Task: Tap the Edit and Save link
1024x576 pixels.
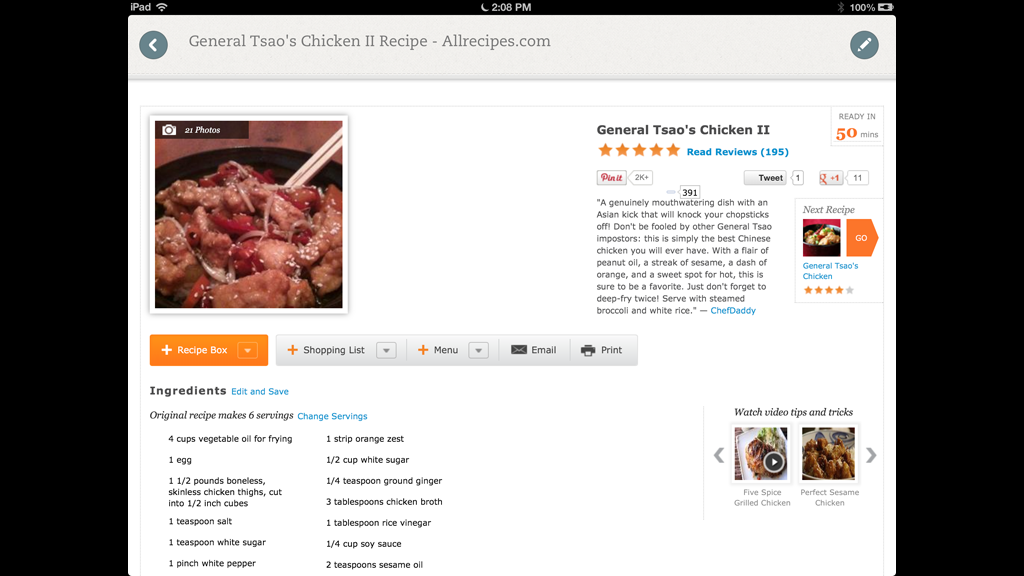Action: [260, 392]
